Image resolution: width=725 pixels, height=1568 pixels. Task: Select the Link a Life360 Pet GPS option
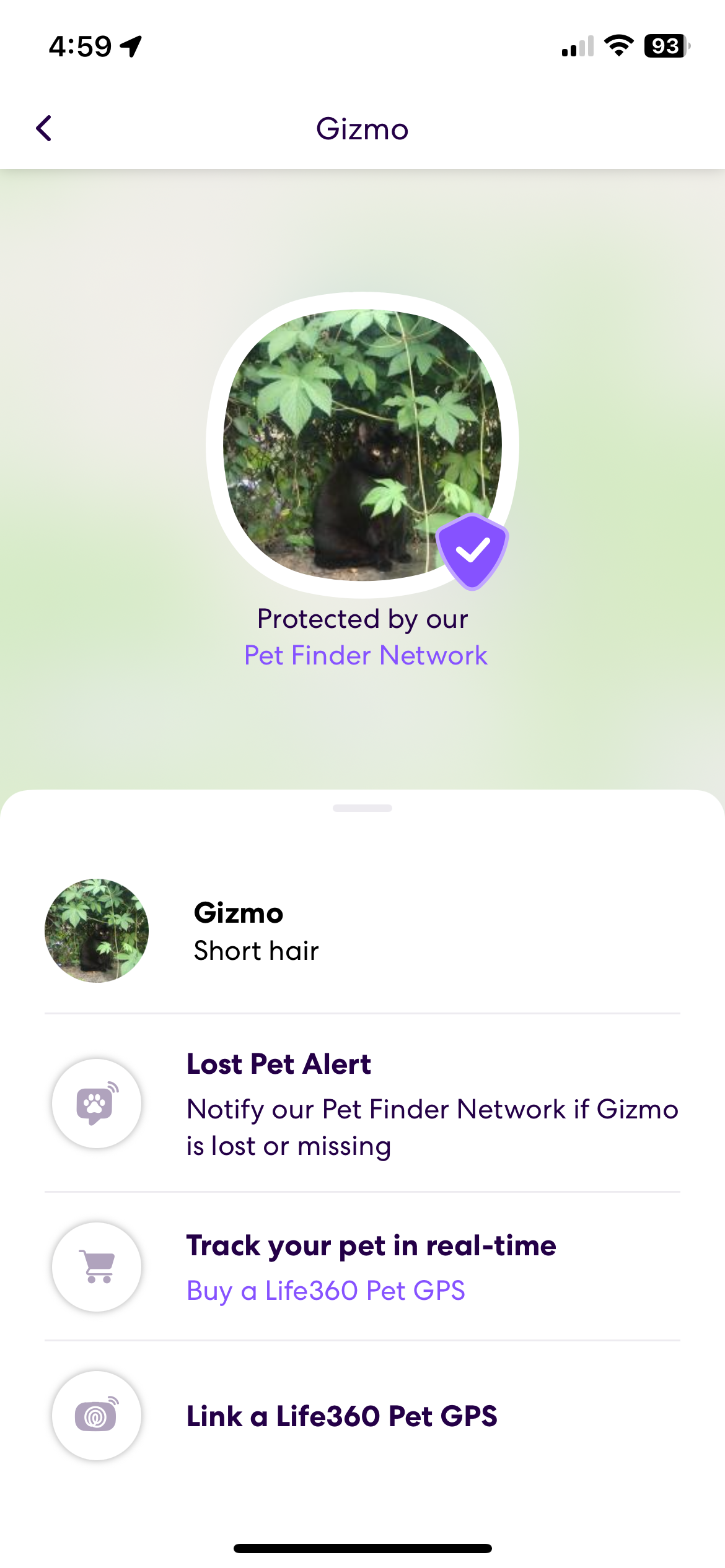pyautogui.click(x=342, y=1416)
